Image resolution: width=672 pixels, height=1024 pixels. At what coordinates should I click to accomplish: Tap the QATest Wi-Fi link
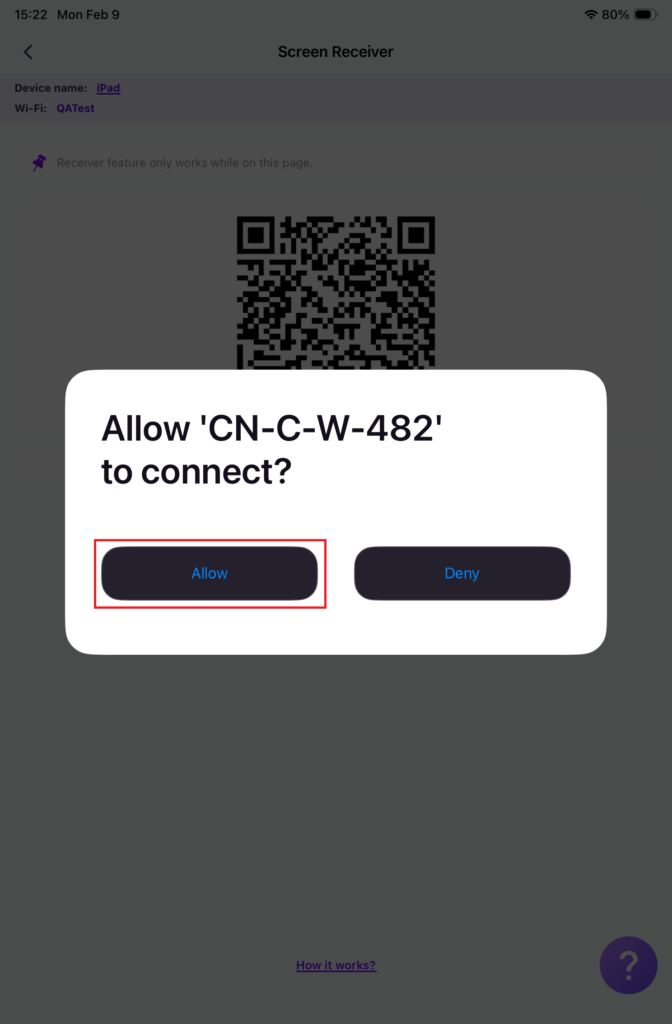(76, 108)
